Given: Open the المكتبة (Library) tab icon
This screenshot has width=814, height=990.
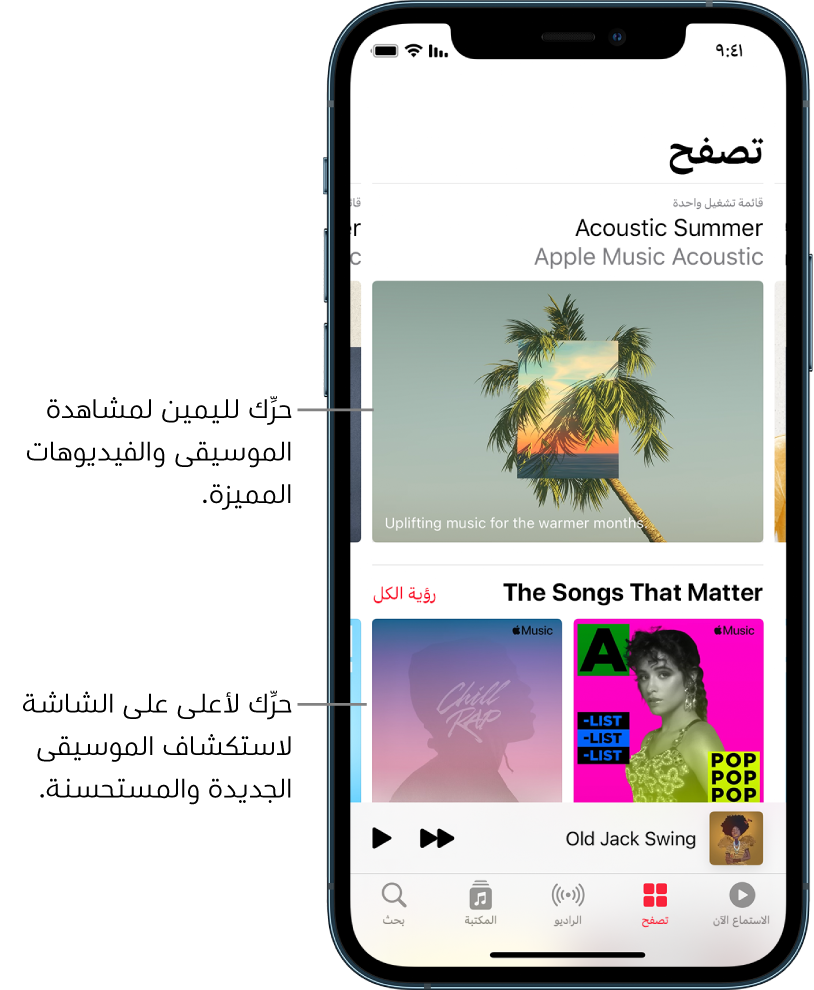Looking at the screenshot, I should coord(480,893).
